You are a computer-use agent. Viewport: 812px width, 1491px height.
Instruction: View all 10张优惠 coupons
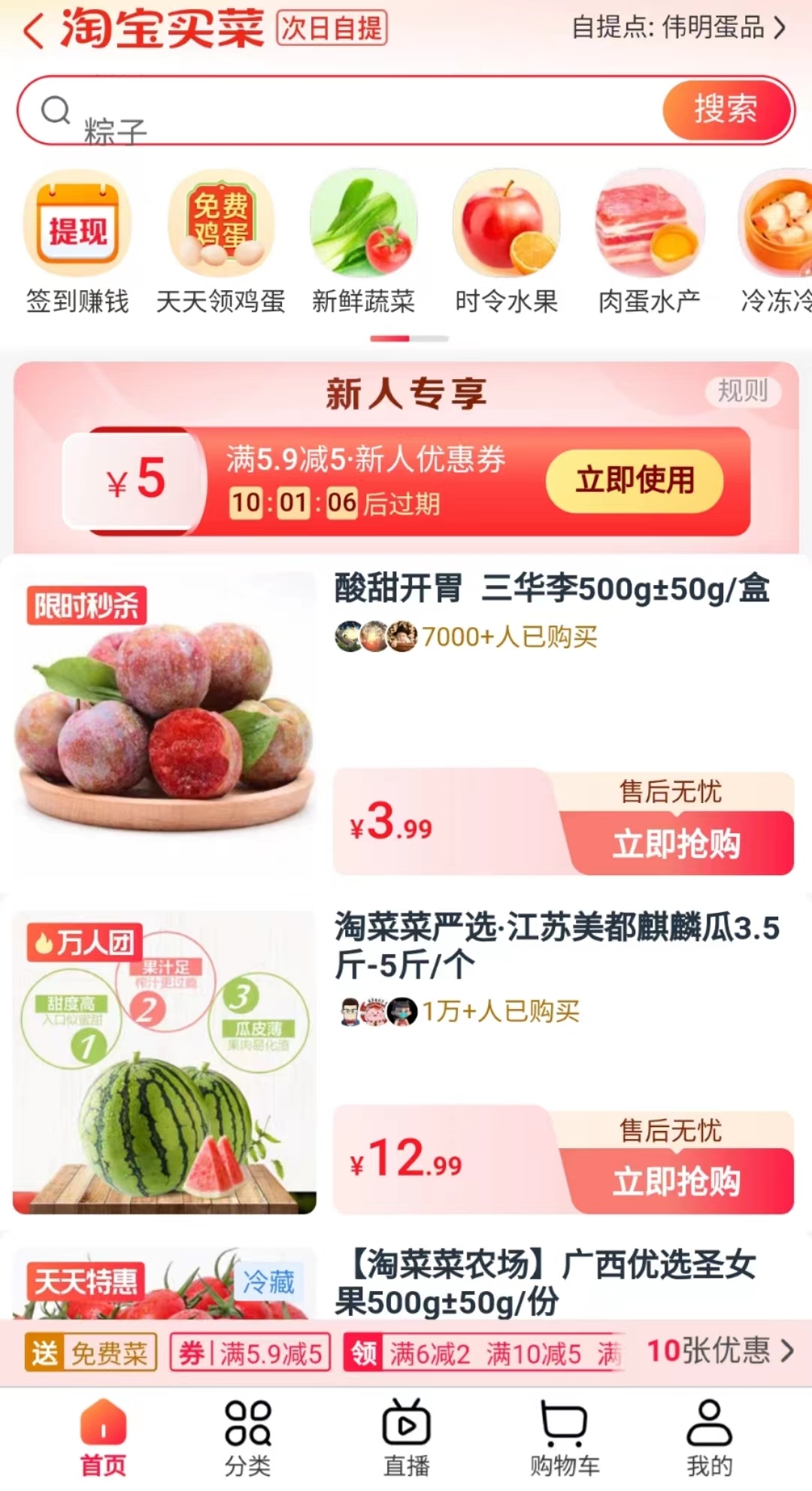pyautogui.click(x=720, y=1351)
